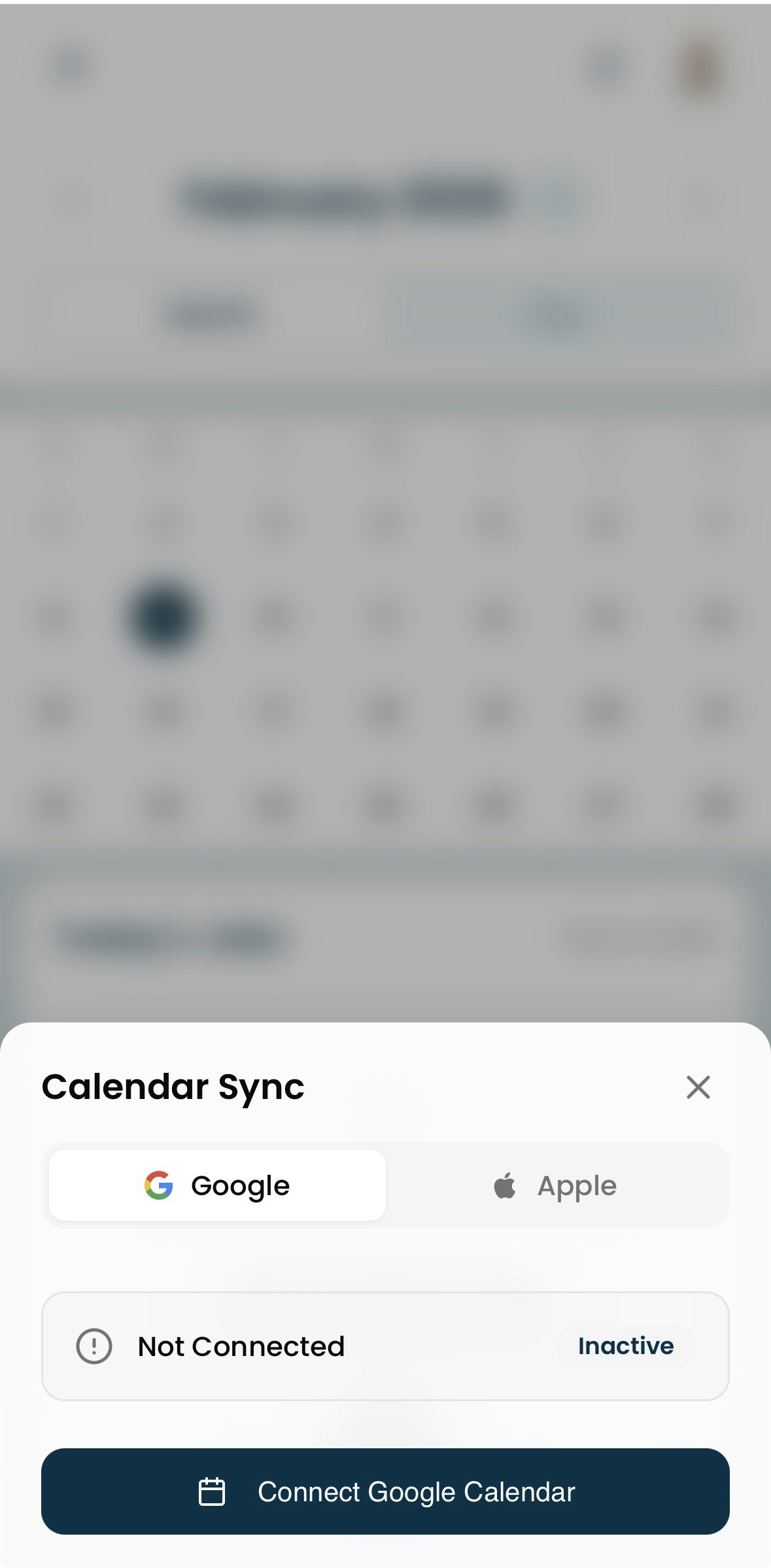Select the Google tab
Viewport: 771px width, 1568px height.
217,1185
